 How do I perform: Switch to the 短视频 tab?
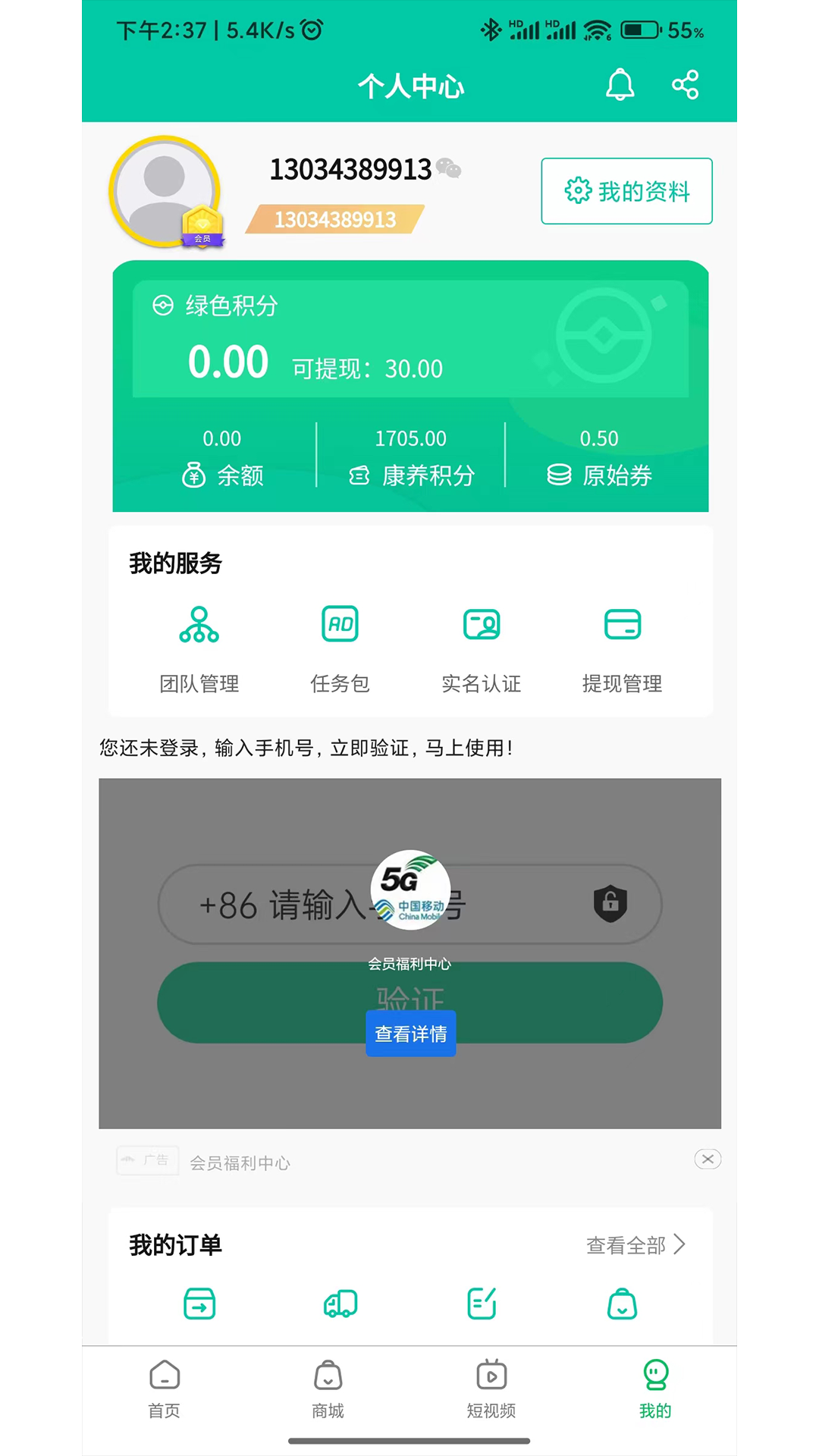pos(491,1392)
